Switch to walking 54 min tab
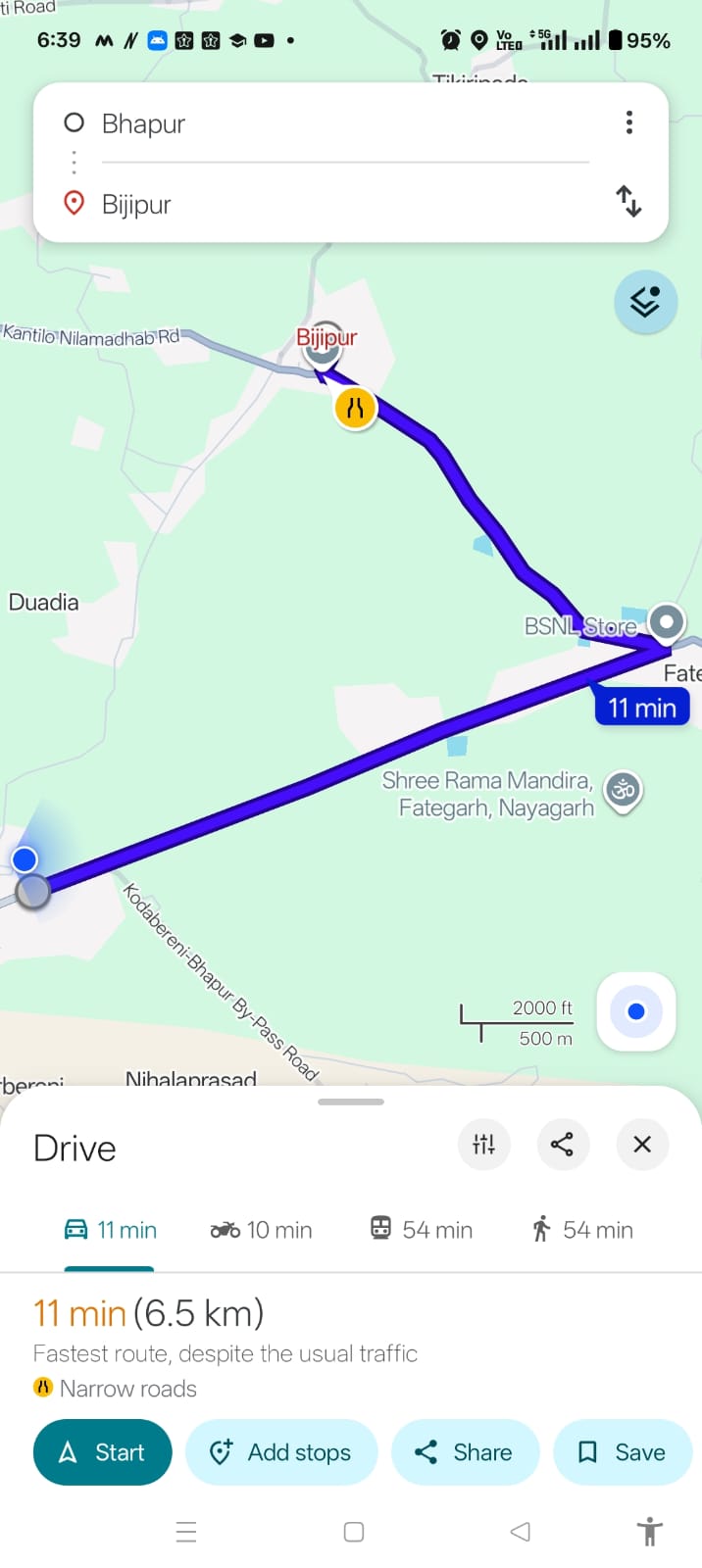This screenshot has height=1568, width=702. click(x=582, y=1230)
